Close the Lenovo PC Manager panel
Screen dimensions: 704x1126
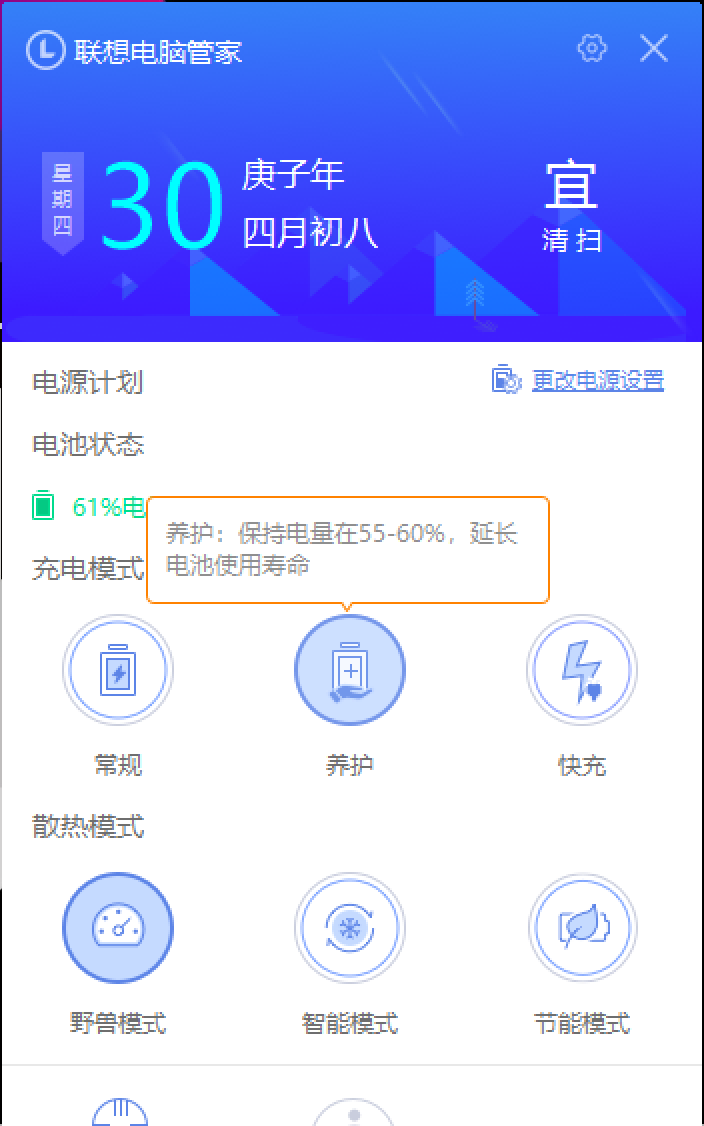654,48
